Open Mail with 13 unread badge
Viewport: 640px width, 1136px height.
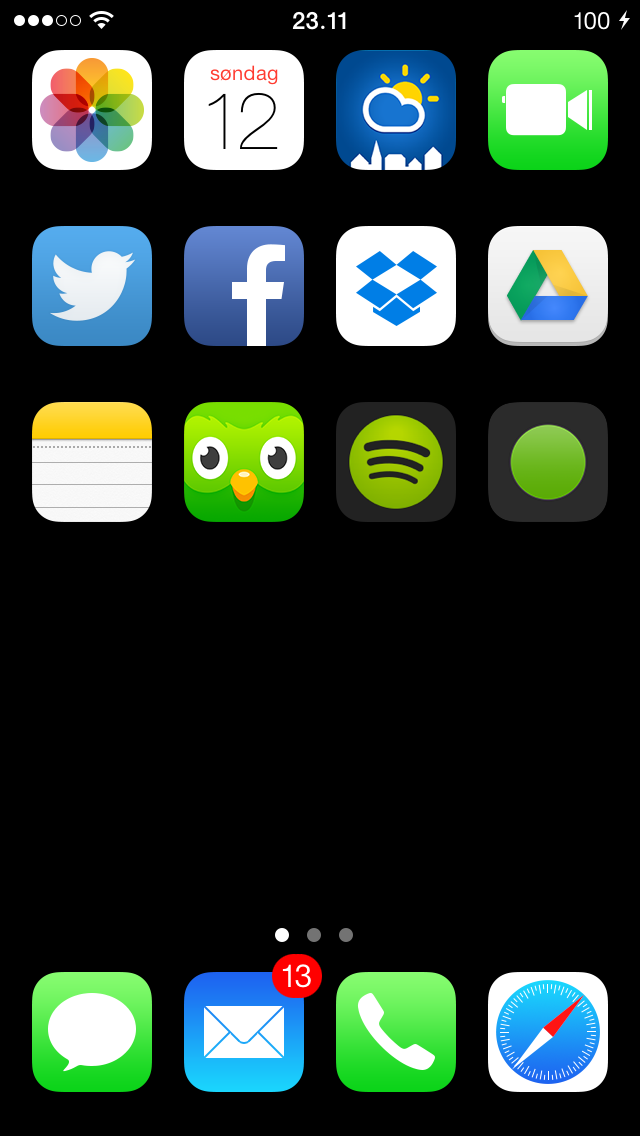(x=244, y=1032)
